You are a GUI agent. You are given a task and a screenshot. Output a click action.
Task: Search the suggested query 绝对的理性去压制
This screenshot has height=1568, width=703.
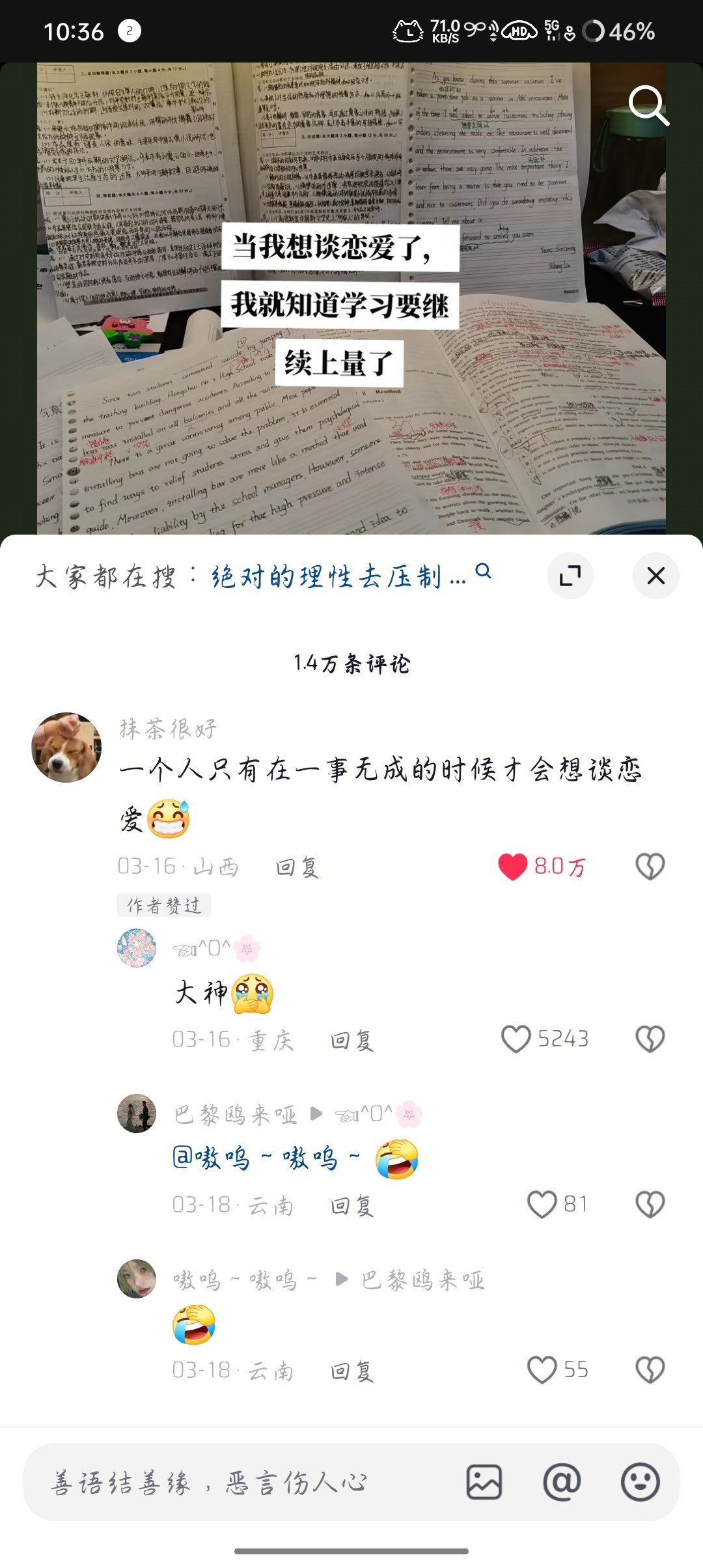tap(338, 577)
